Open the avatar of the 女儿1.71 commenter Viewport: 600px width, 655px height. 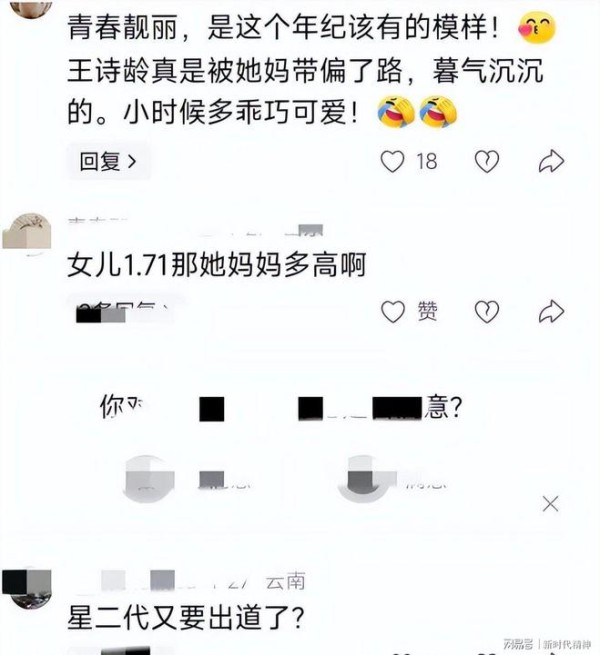(27, 232)
